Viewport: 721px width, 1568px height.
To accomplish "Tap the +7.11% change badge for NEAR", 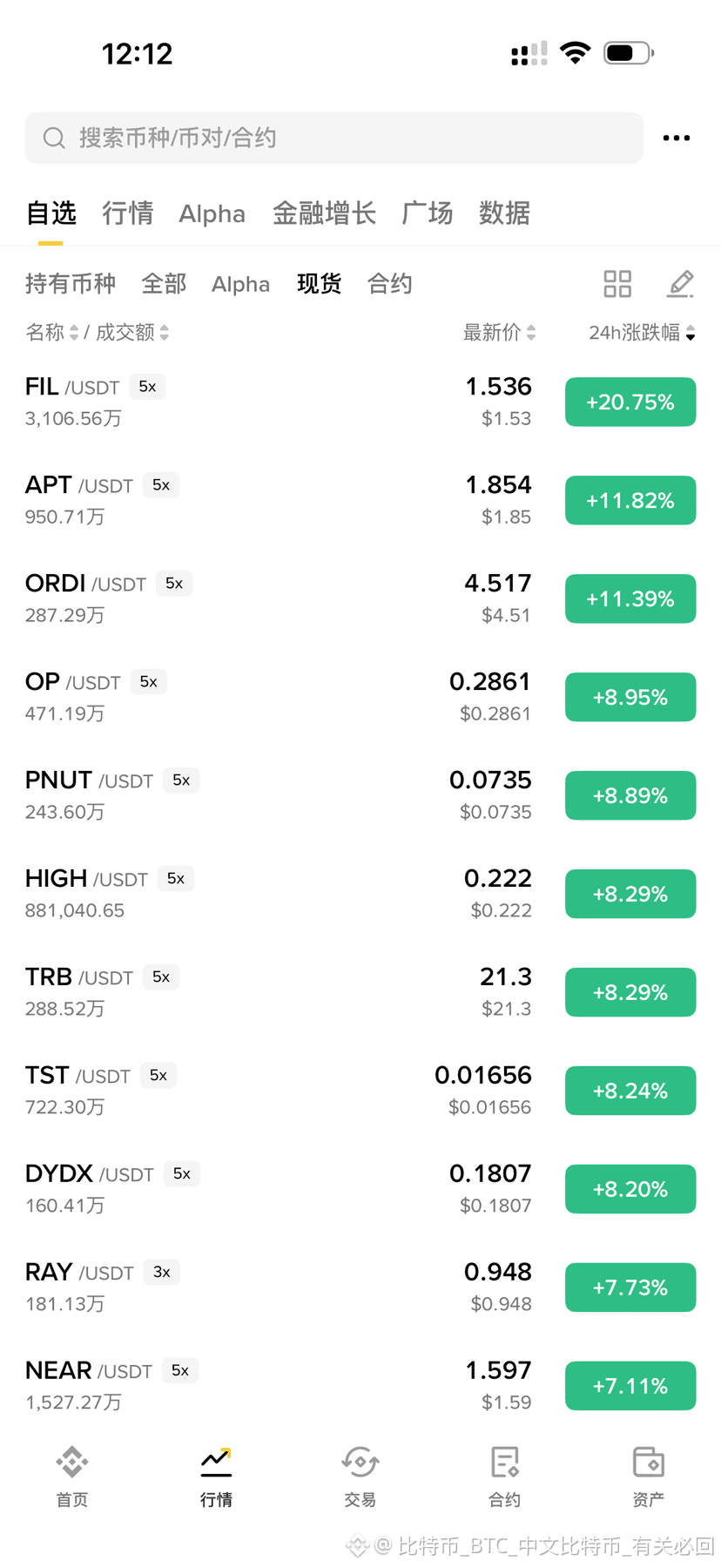I will point(630,1386).
